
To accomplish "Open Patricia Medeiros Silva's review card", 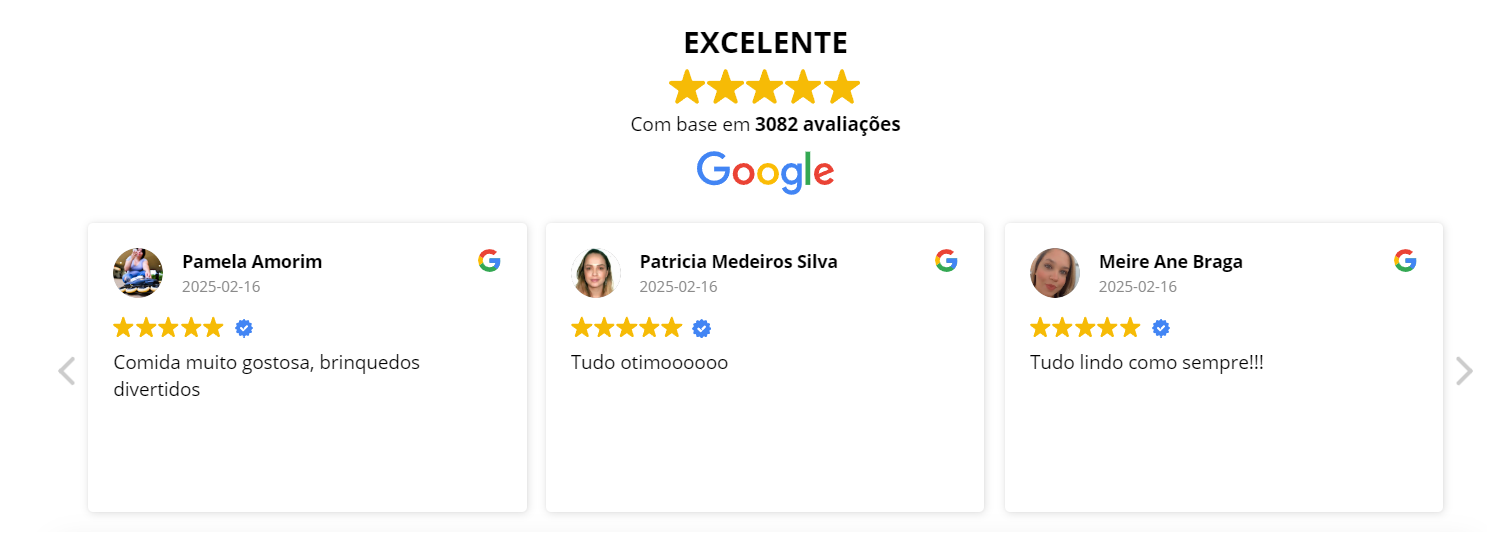I will [x=764, y=420].
